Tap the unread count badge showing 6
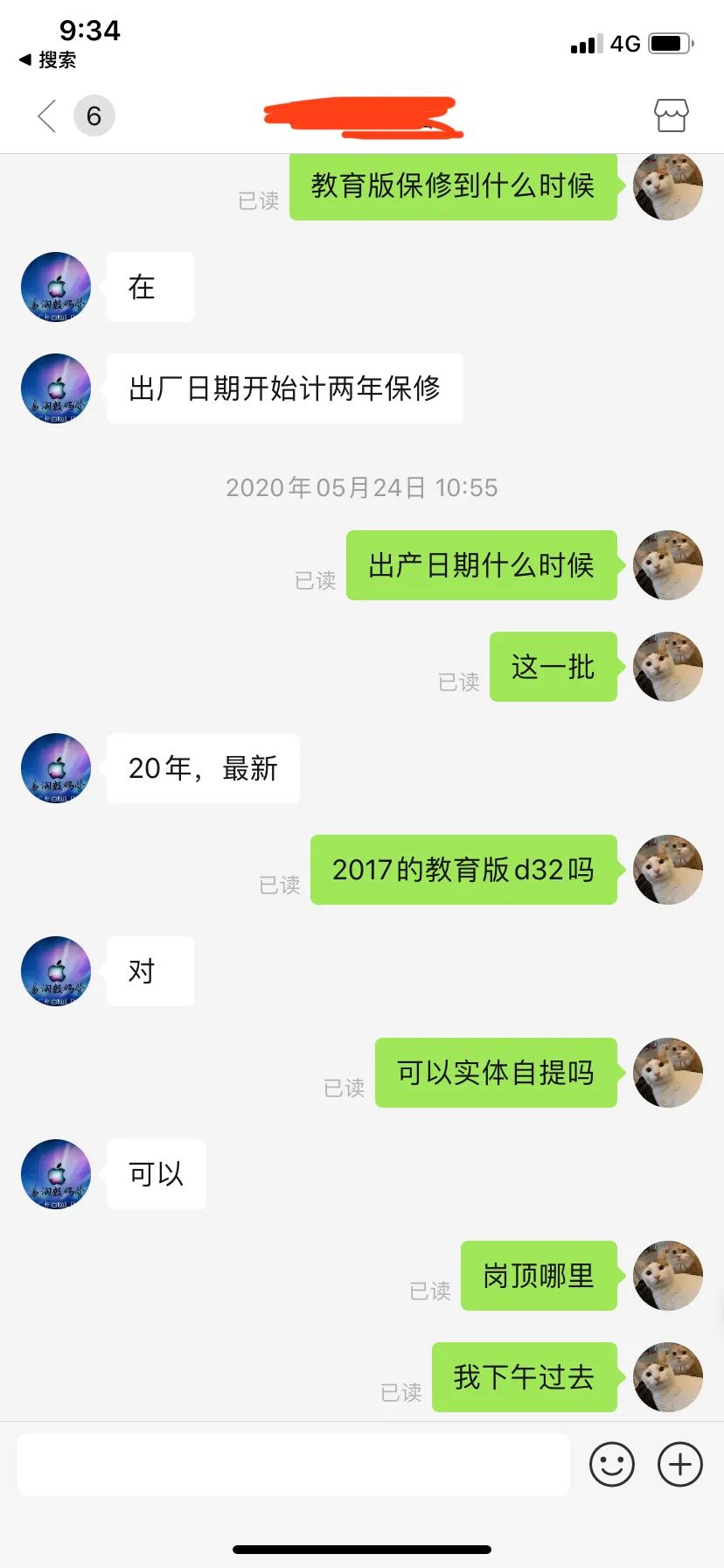Viewport: 724px width, 1568px height. coord(93,115)
